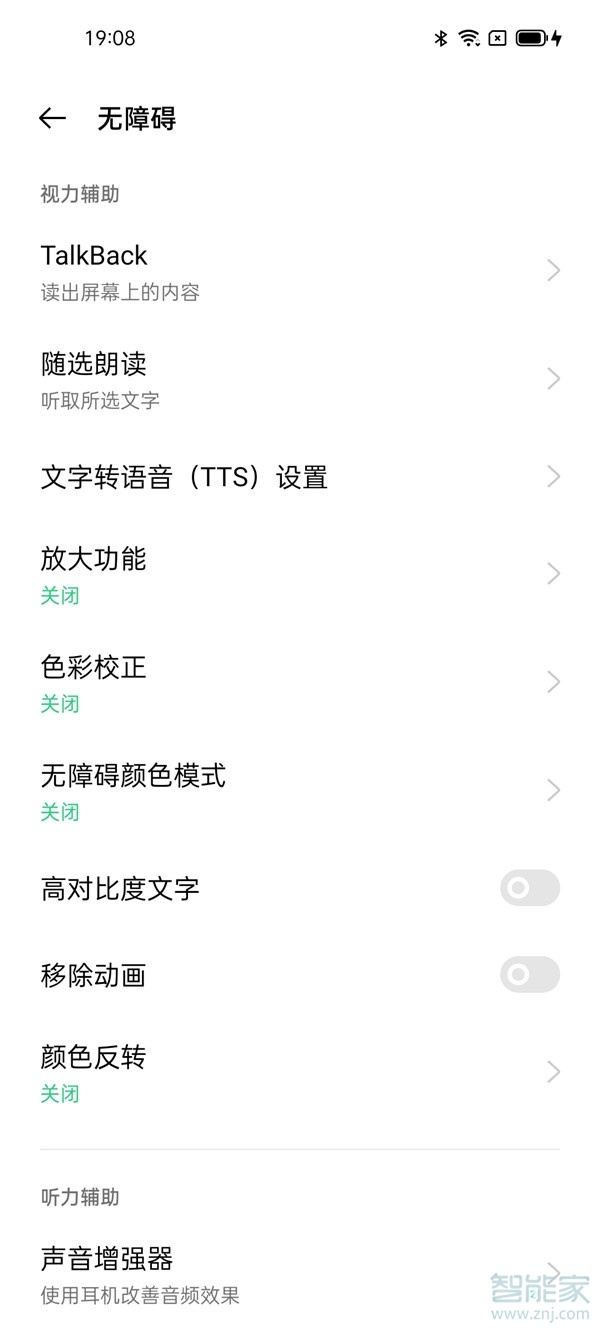Open 无障碍颜色模式 settings

(x=300, y=790)
